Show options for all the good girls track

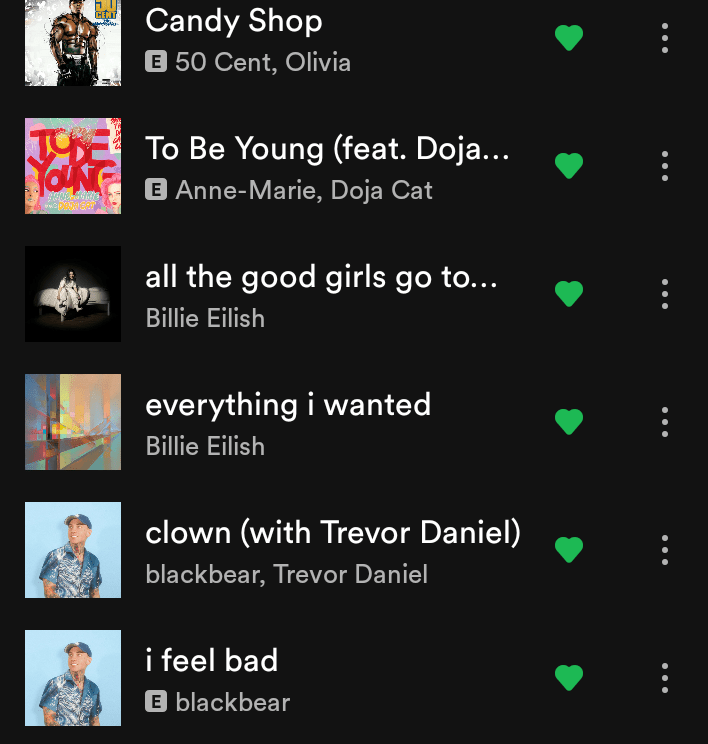click(x=665, y=293)
